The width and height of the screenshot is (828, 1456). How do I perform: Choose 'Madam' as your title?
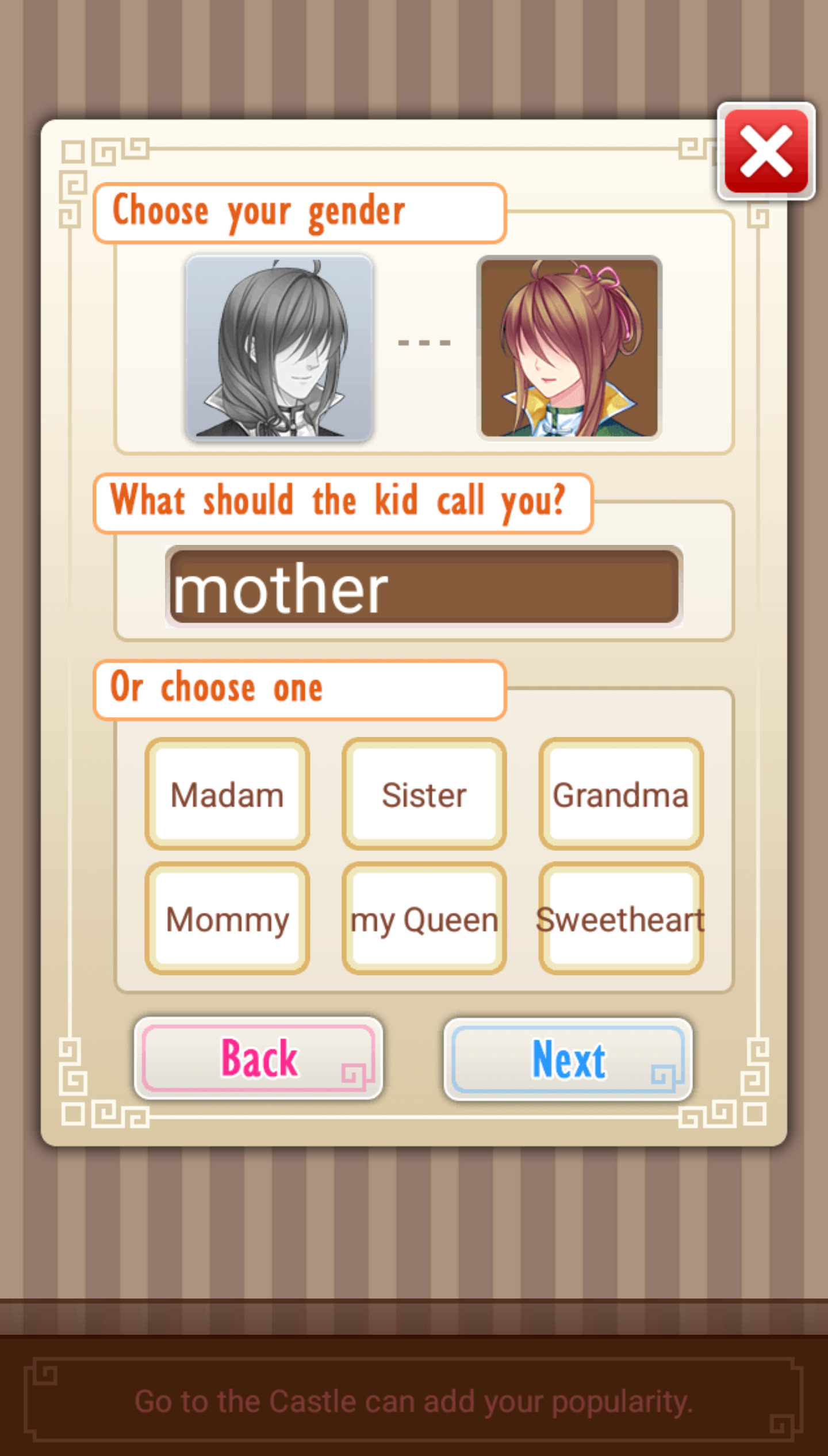pyautogui.click(x=227, y=794)
